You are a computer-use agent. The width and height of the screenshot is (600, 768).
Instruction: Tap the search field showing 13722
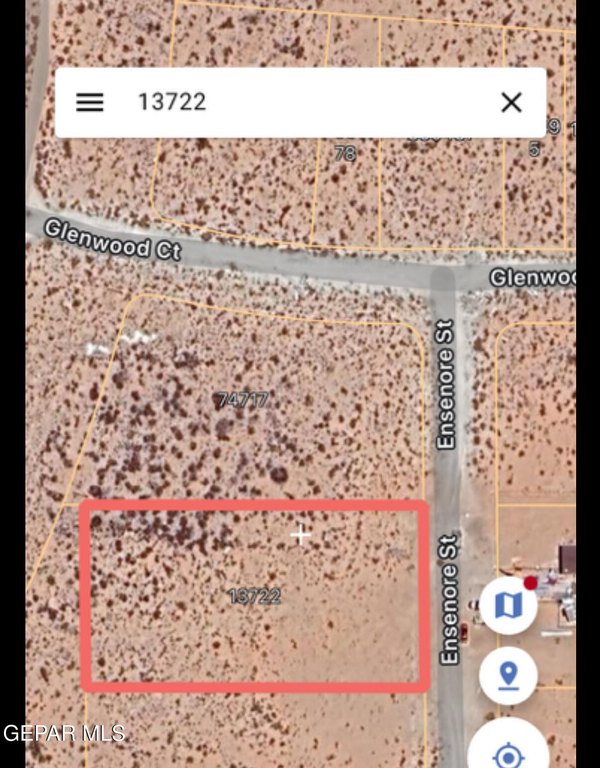[x=300, y=102]
